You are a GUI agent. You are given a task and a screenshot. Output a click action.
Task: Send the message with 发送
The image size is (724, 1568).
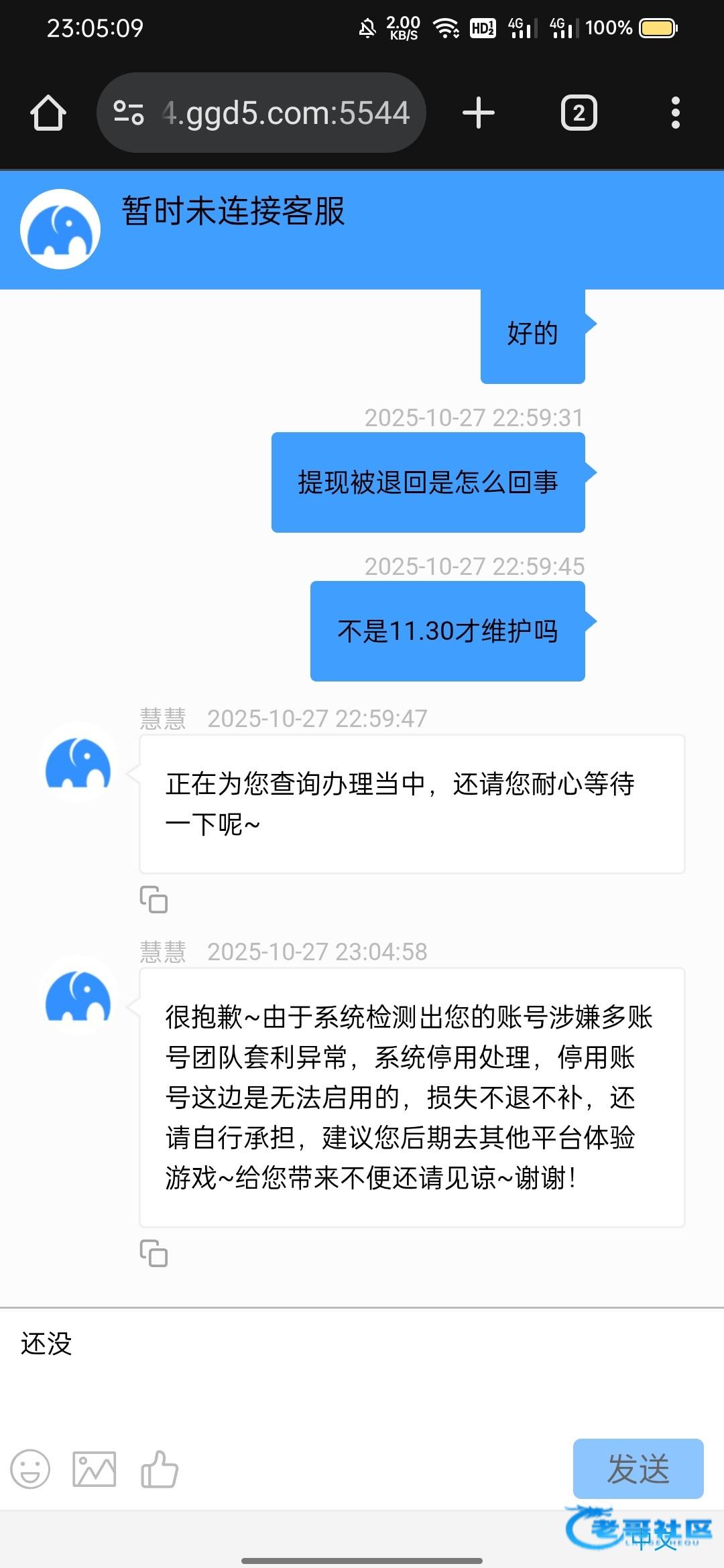(638, 1468)
